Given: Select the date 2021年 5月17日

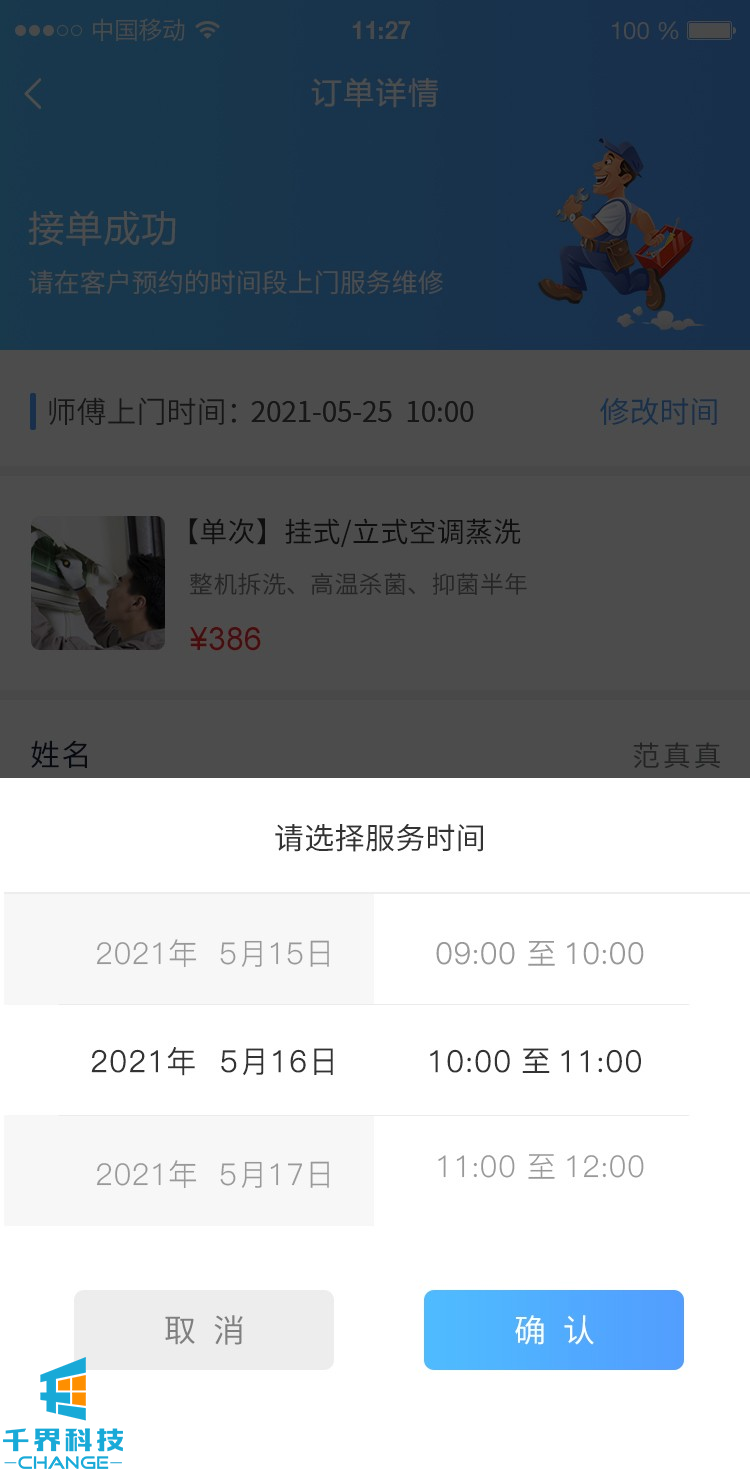Looking at the screenshot, I should [x=213, y=1173].
